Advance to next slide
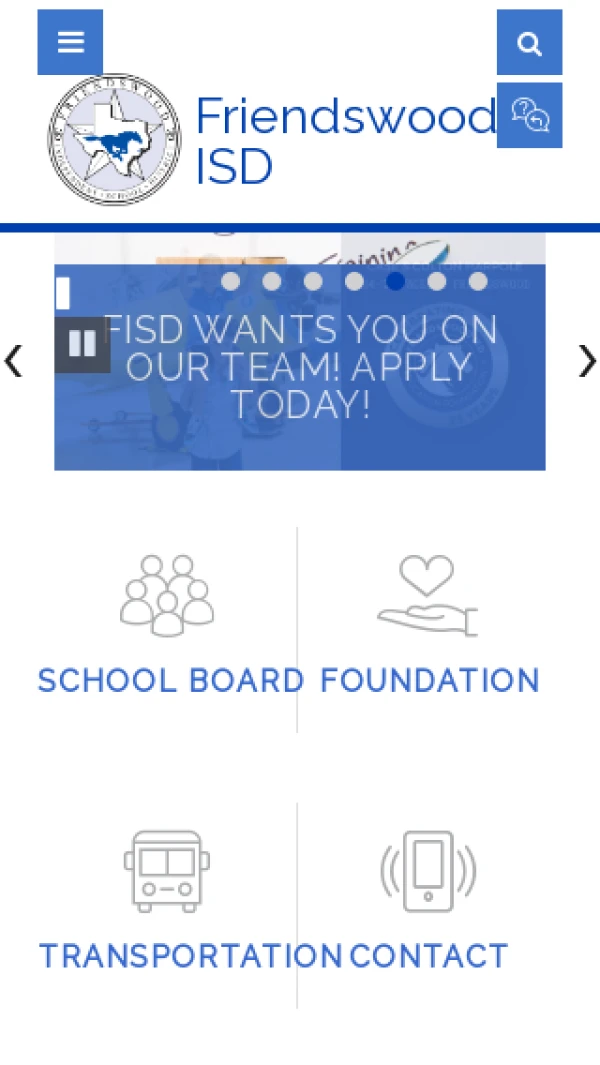This screenshot has width=600, height=1065. pos(587,361)
